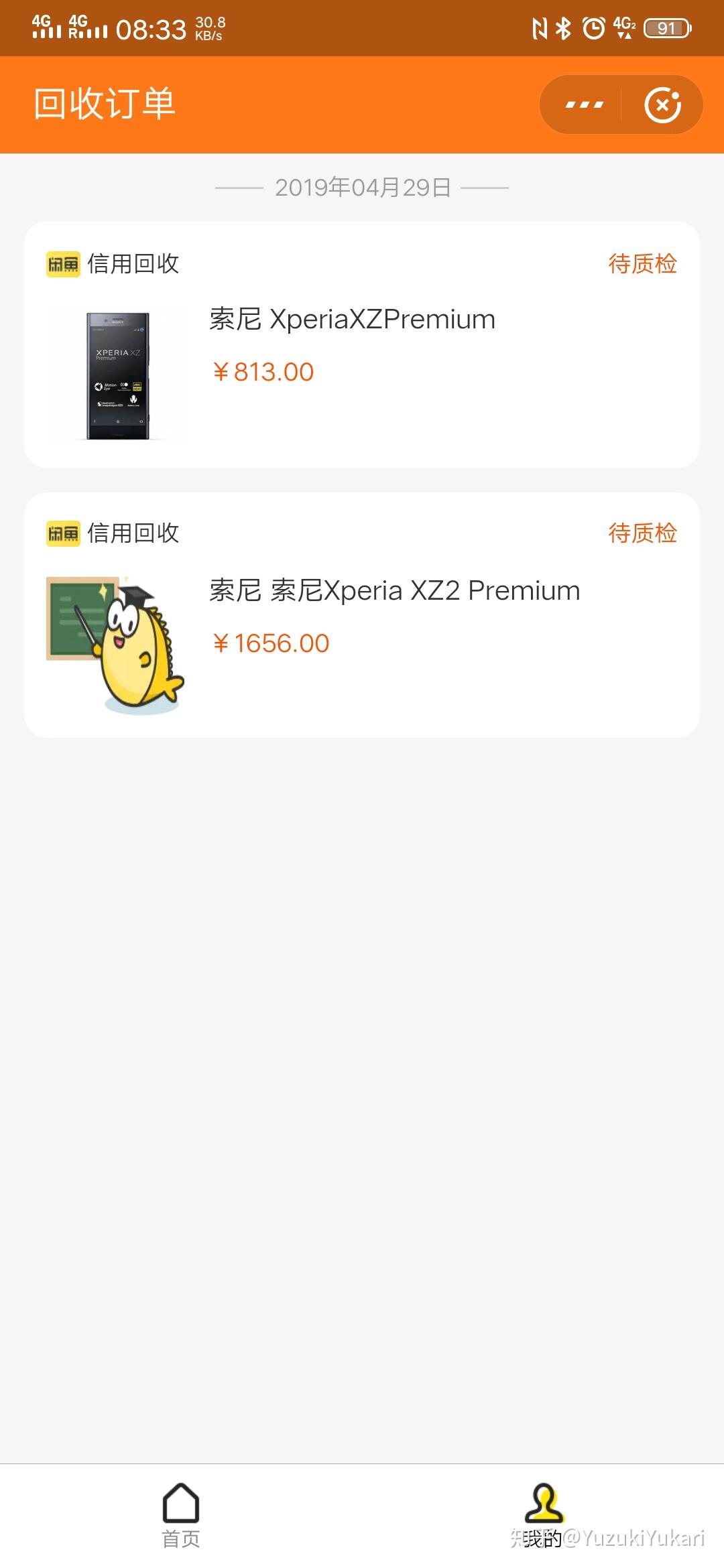
Task: Tap the battery indicator in the status bar
Action: coord(666,28)
